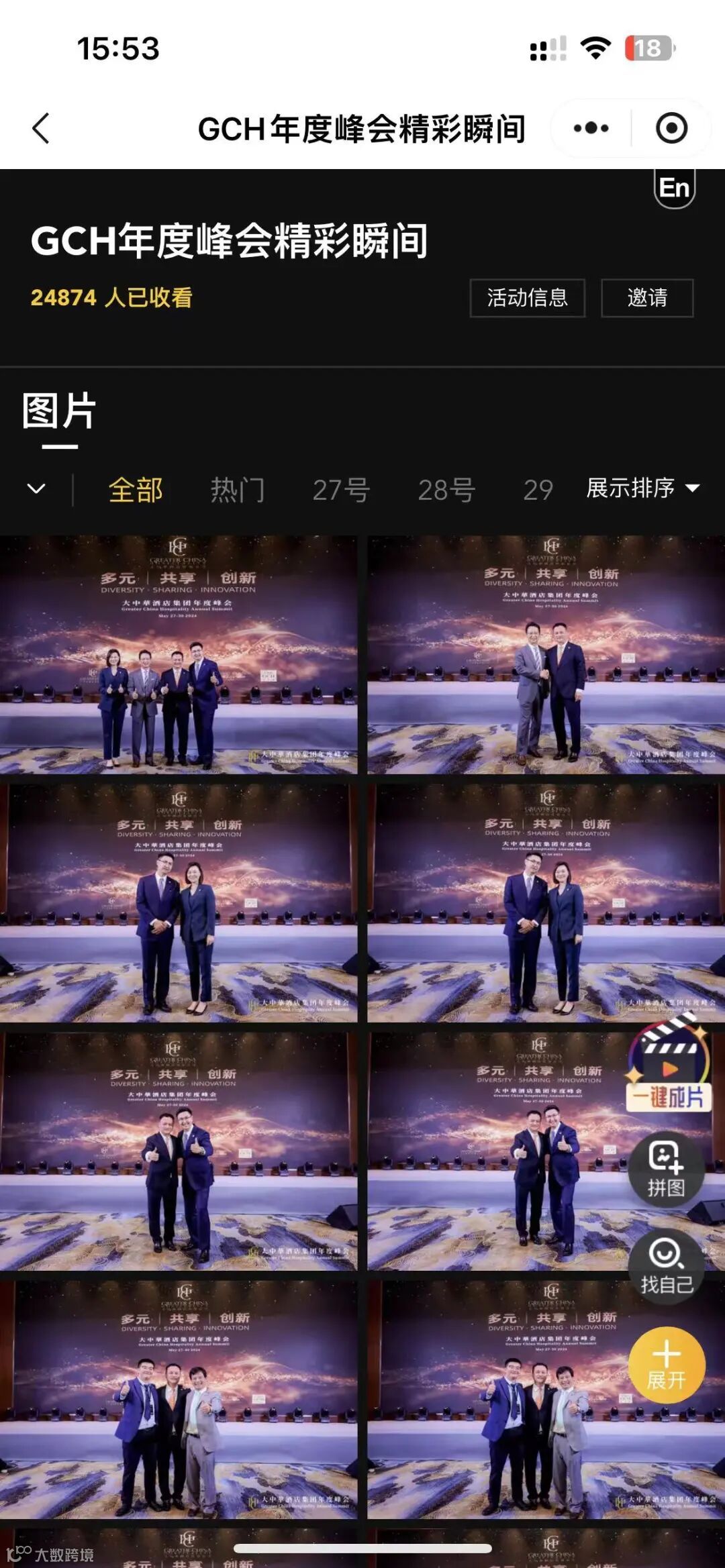This screenshot has width=725, height=1568.
Task: Open the 展示排序 sort dropdown
Action: coord(642,488)
